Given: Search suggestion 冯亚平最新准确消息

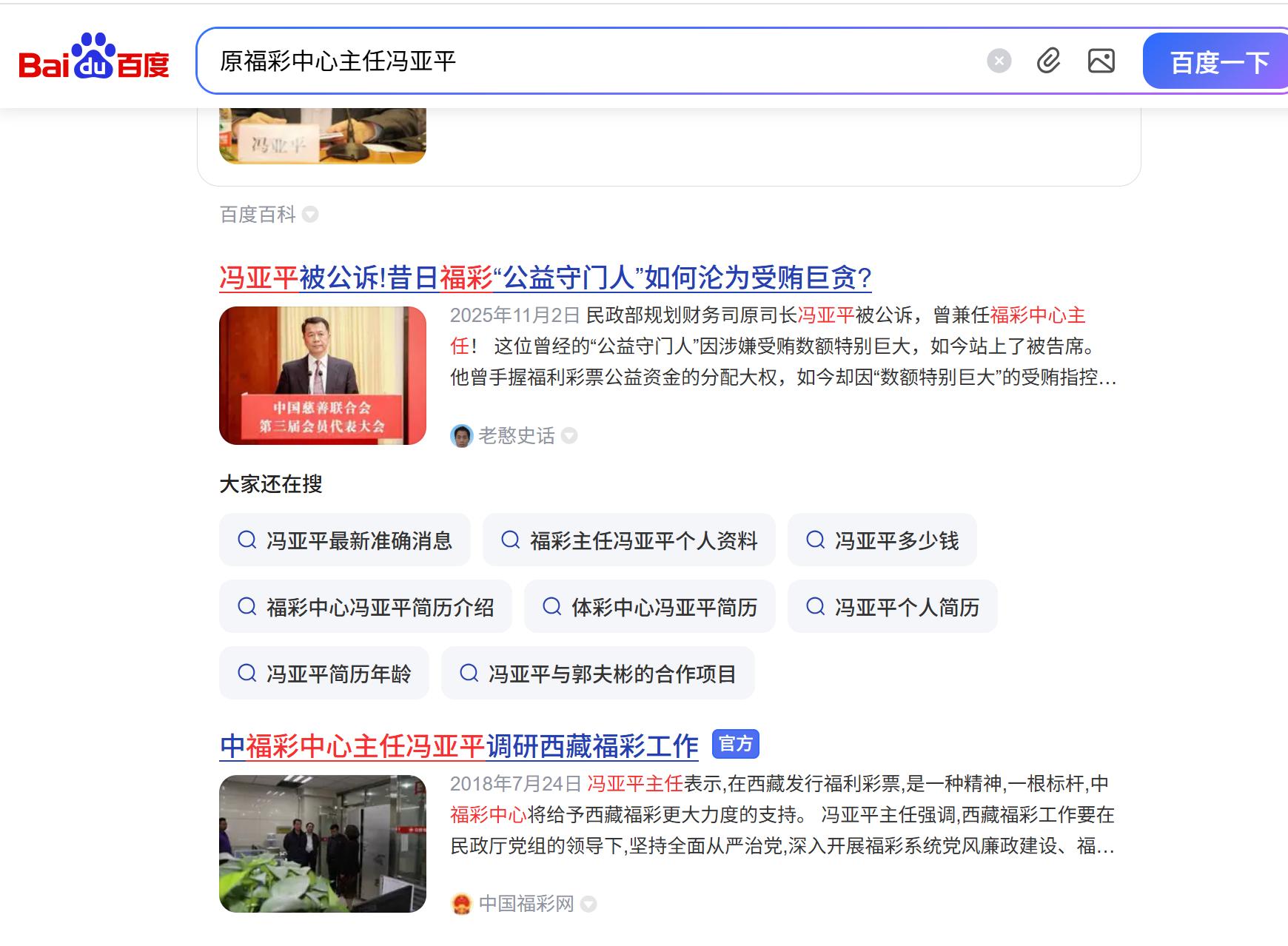Looking at the screenshot, I should coord(345,540).
